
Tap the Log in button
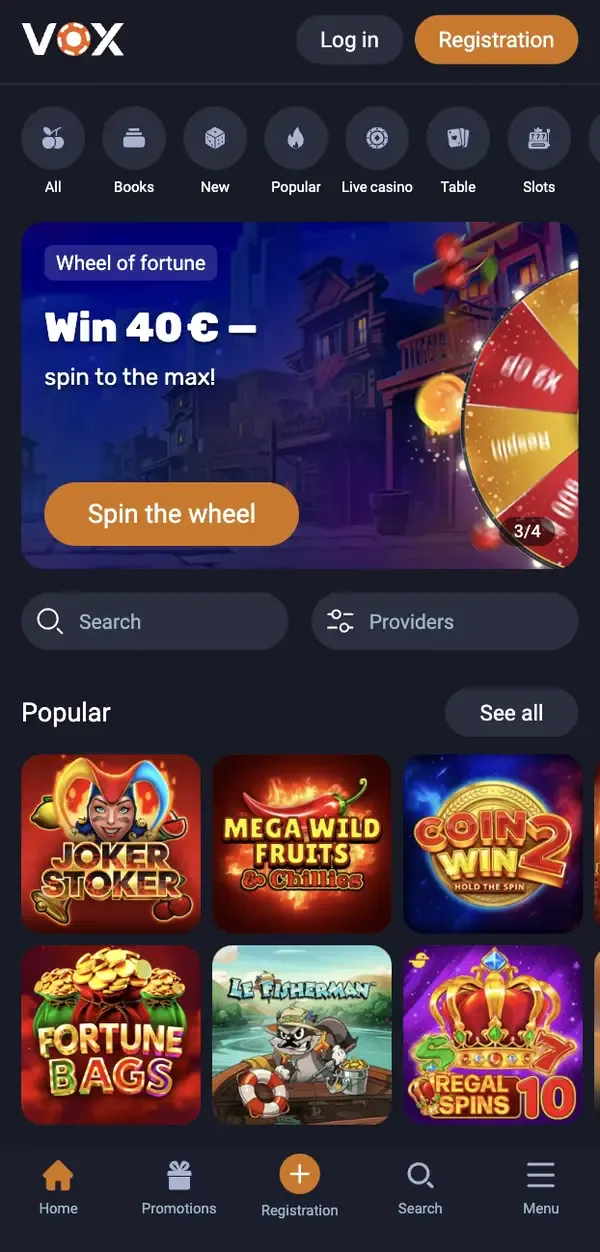tap(349, 40)
